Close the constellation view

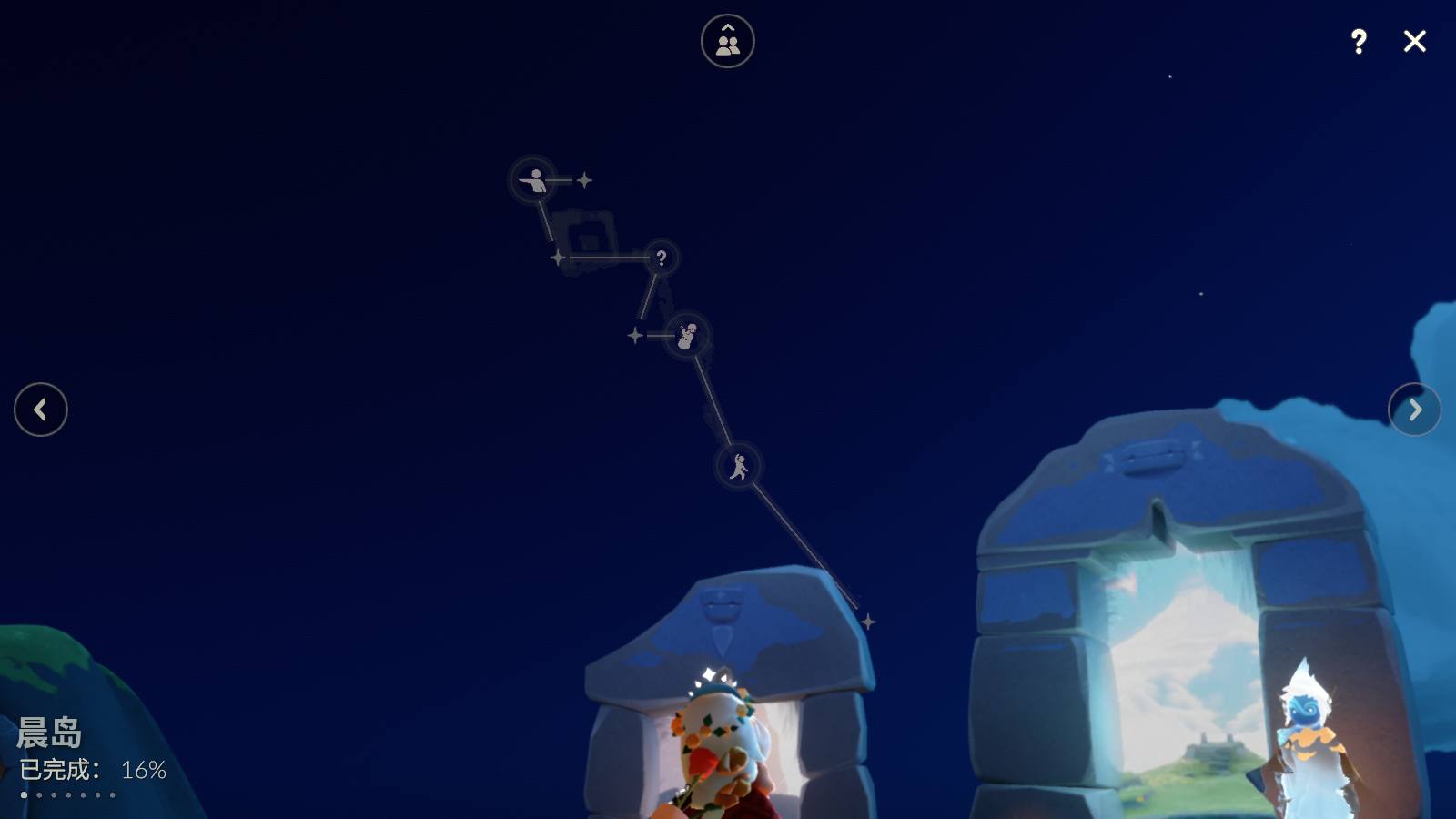(1414, 41)
